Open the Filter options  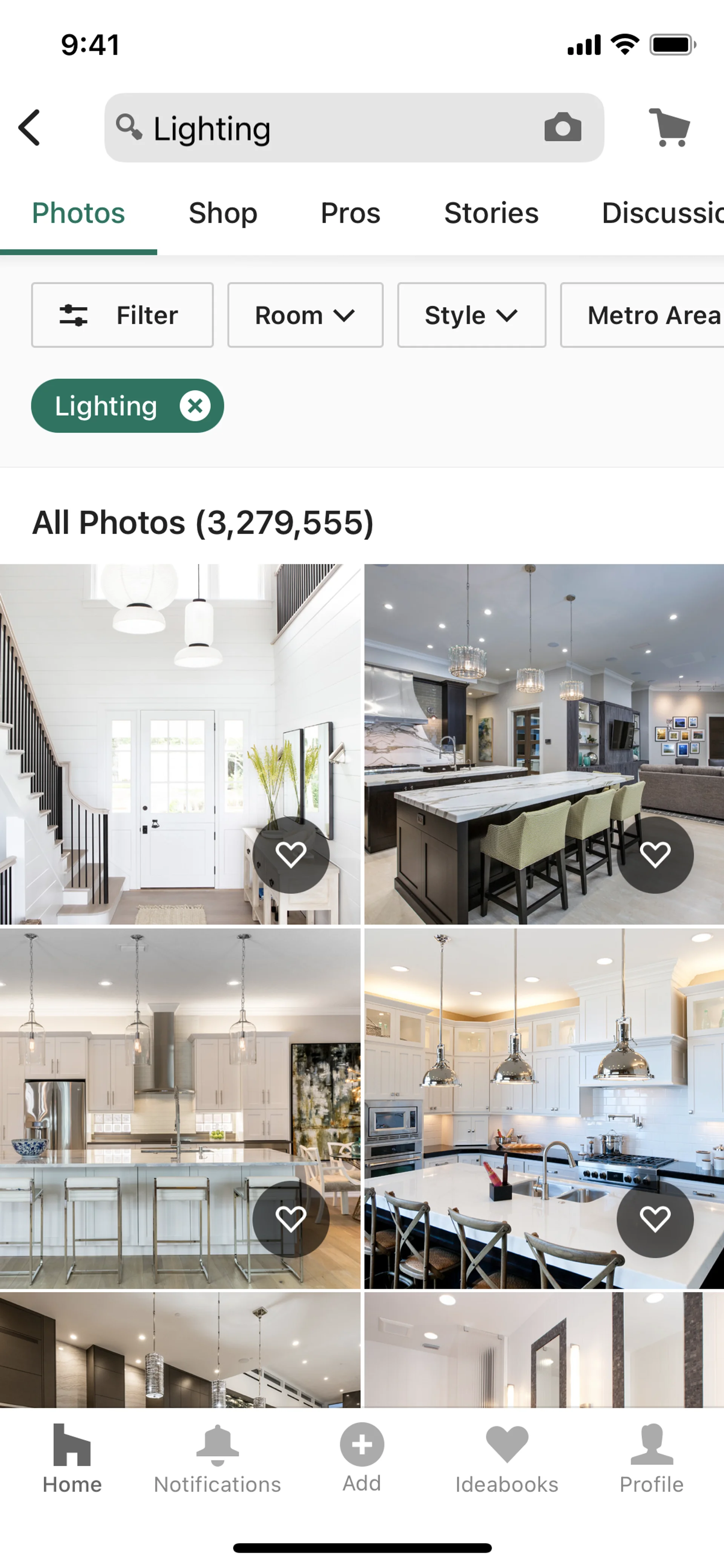122,315
